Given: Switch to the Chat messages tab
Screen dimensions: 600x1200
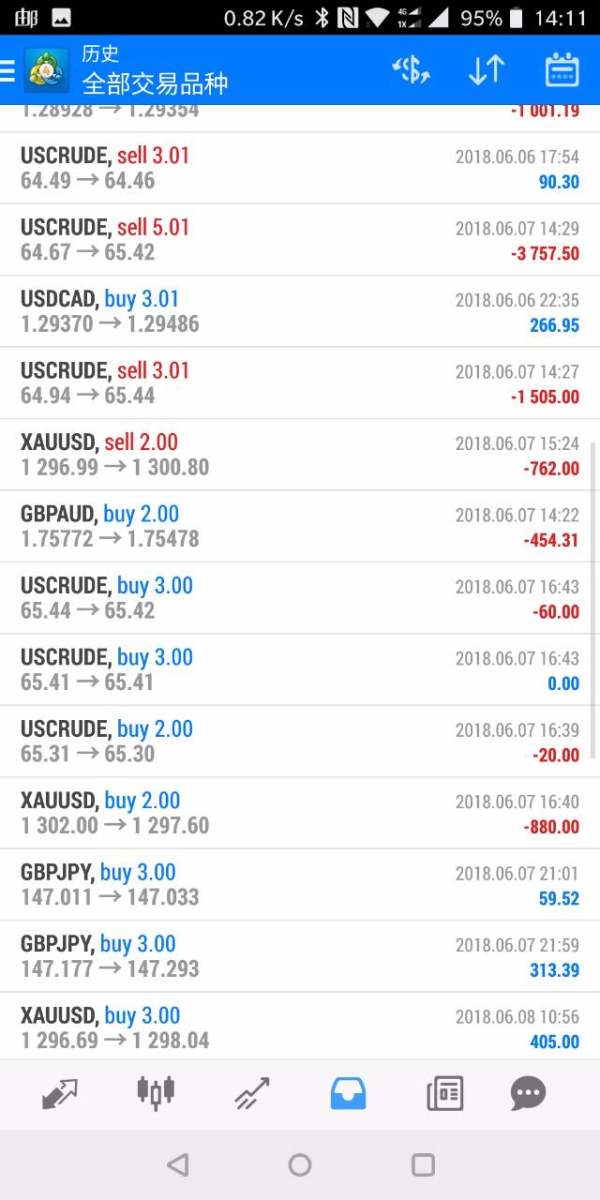Looking at the screenshot, I should 528,1093.
